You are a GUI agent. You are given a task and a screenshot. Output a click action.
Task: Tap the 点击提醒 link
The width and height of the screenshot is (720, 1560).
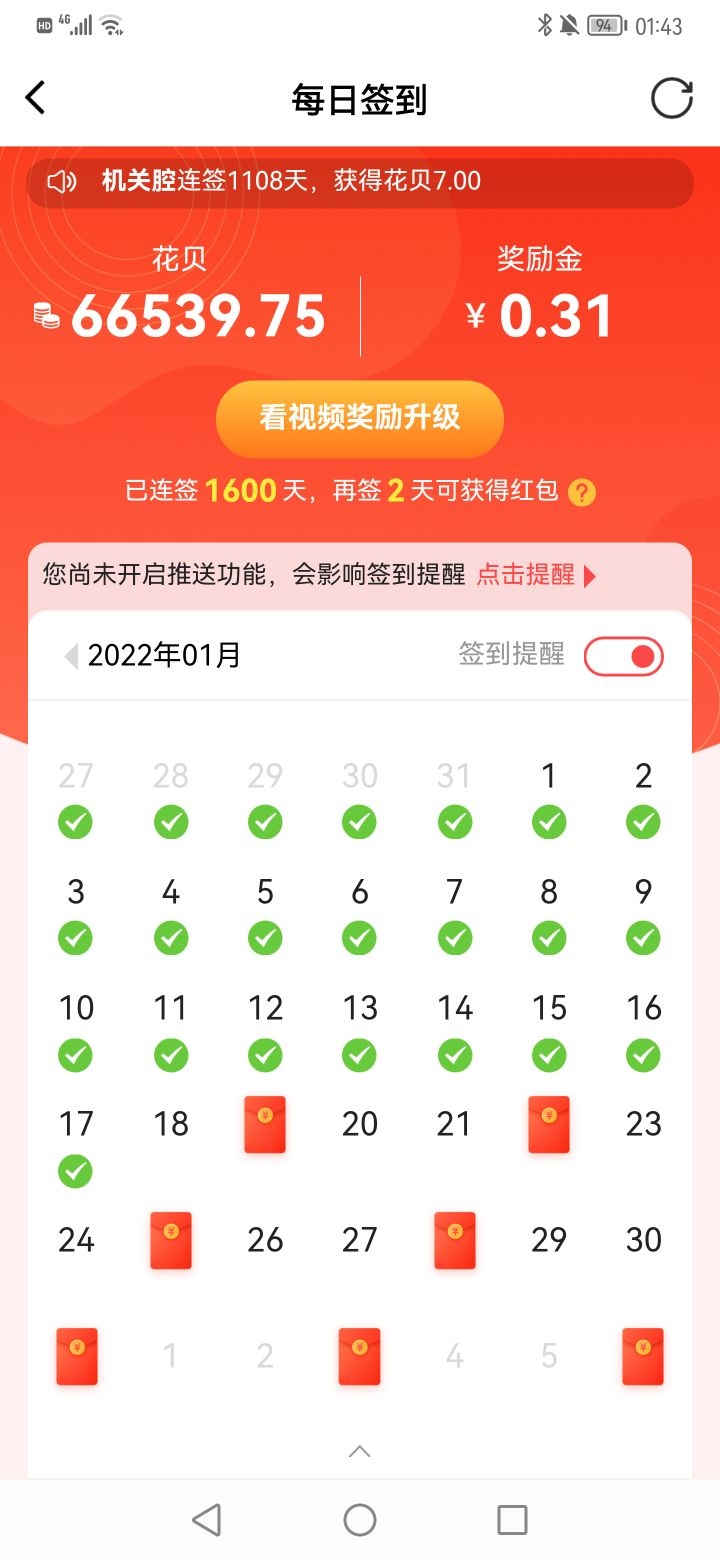535,575
